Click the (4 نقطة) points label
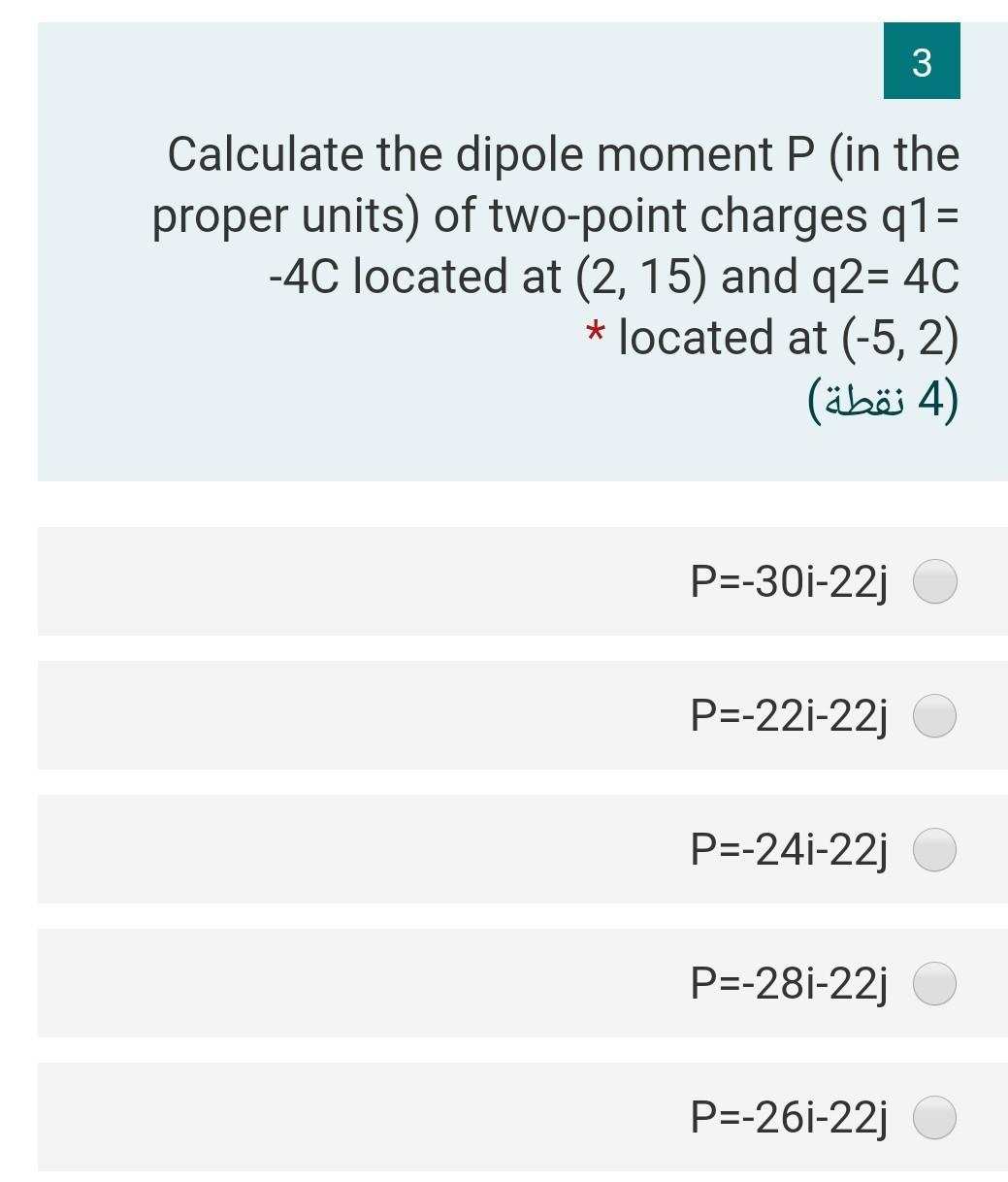1008x1182 pixels. 881,397
